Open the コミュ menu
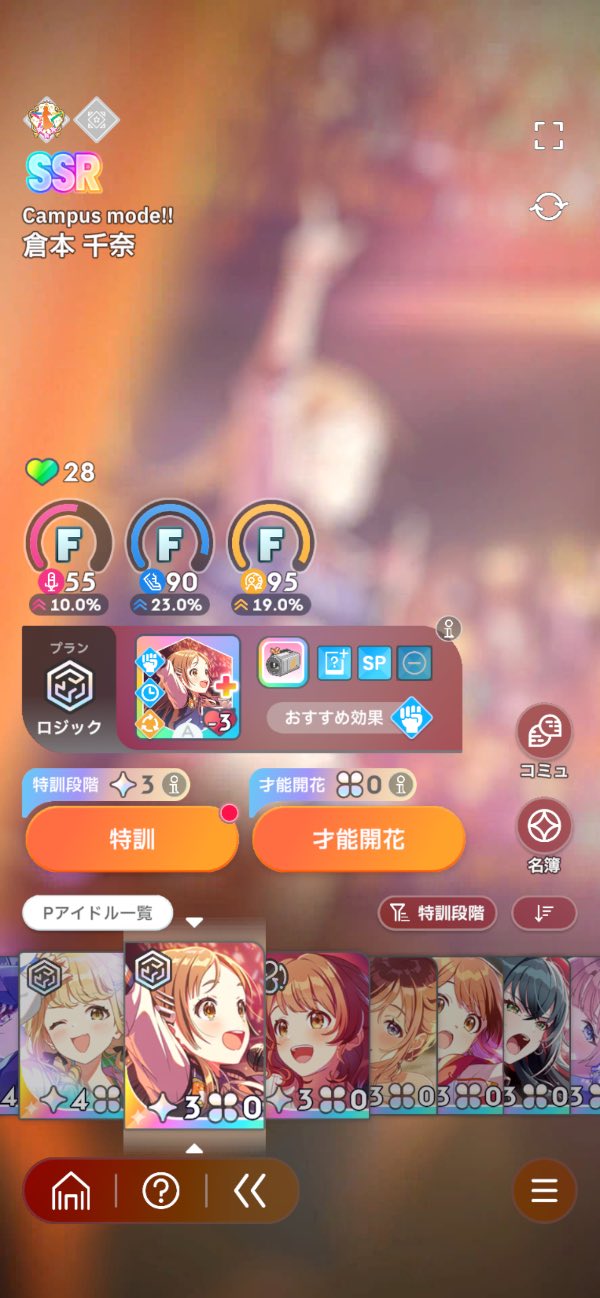The width and height of the screenshot is (600, 1298). tap(544, 741)
